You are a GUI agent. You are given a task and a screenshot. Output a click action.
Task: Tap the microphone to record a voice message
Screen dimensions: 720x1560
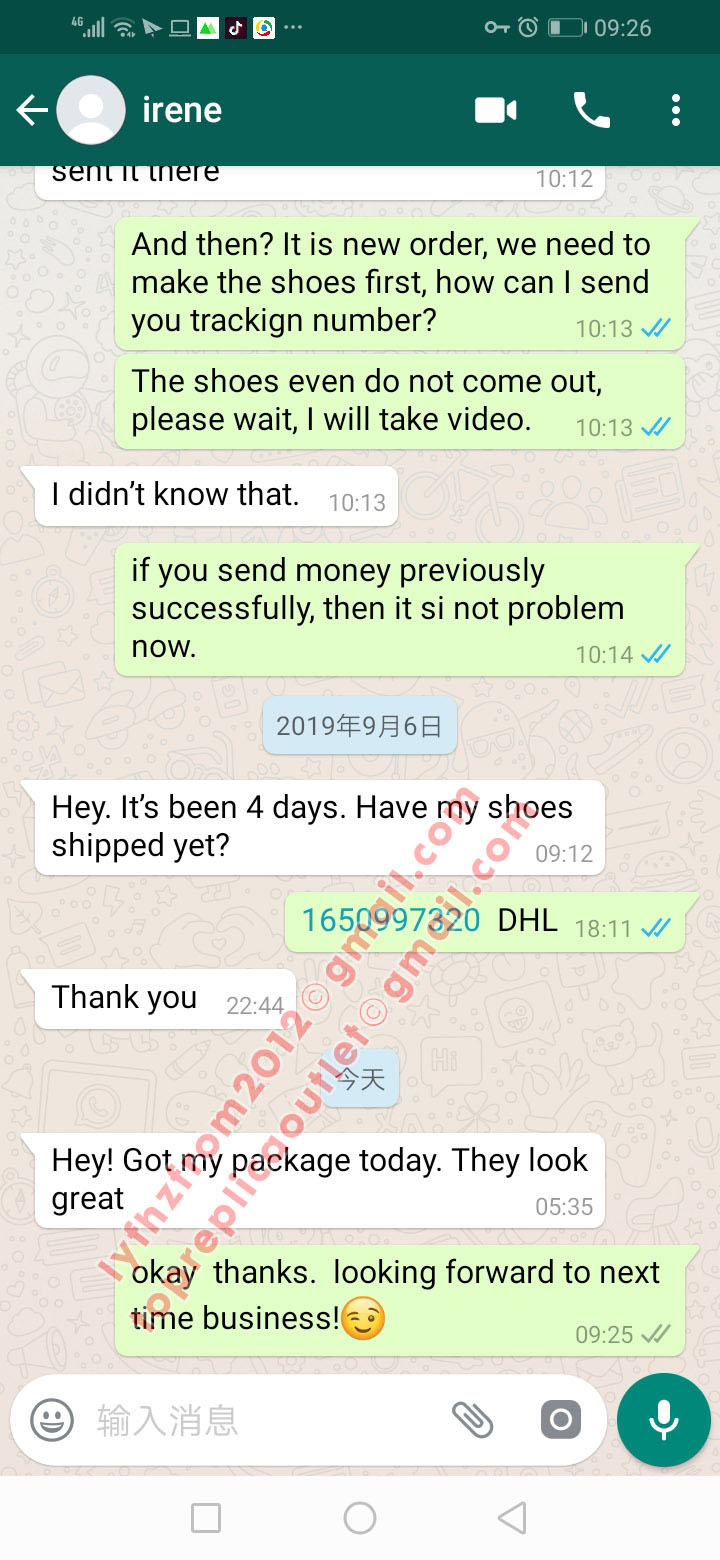(x=663, y=1420)
